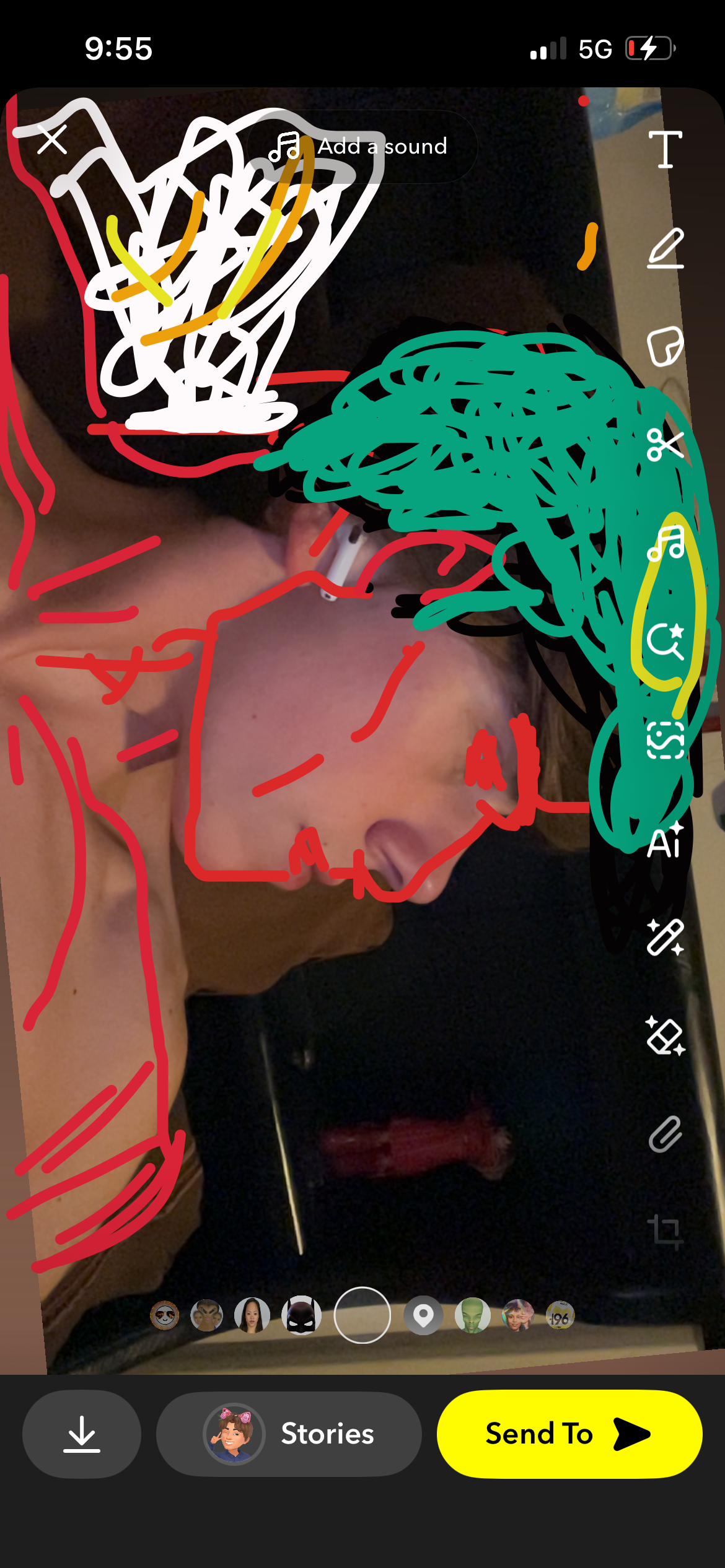Save the snap with the download button

(x=82, y=1434)
